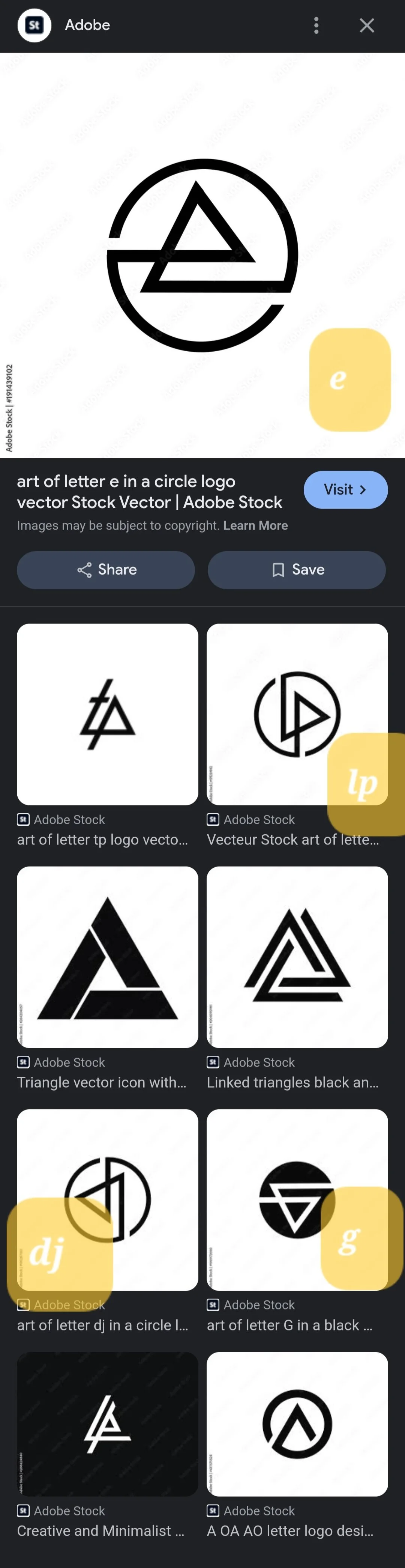Open the Linked triangles black result
The height and width of the screenshot is (1568, 405).
coord(297,957)
